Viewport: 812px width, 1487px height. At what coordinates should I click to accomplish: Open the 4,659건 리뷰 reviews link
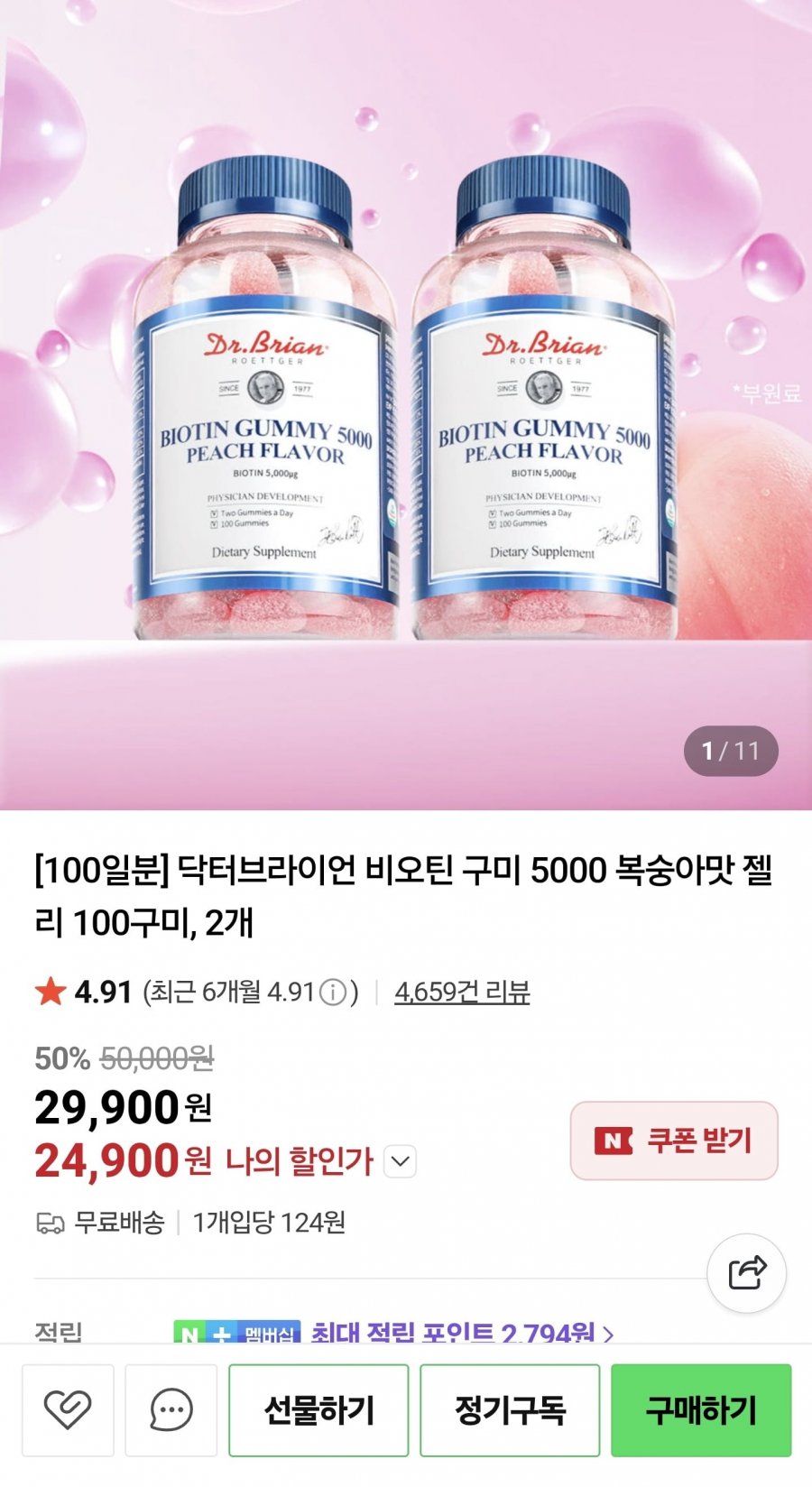tap(462, 993)
